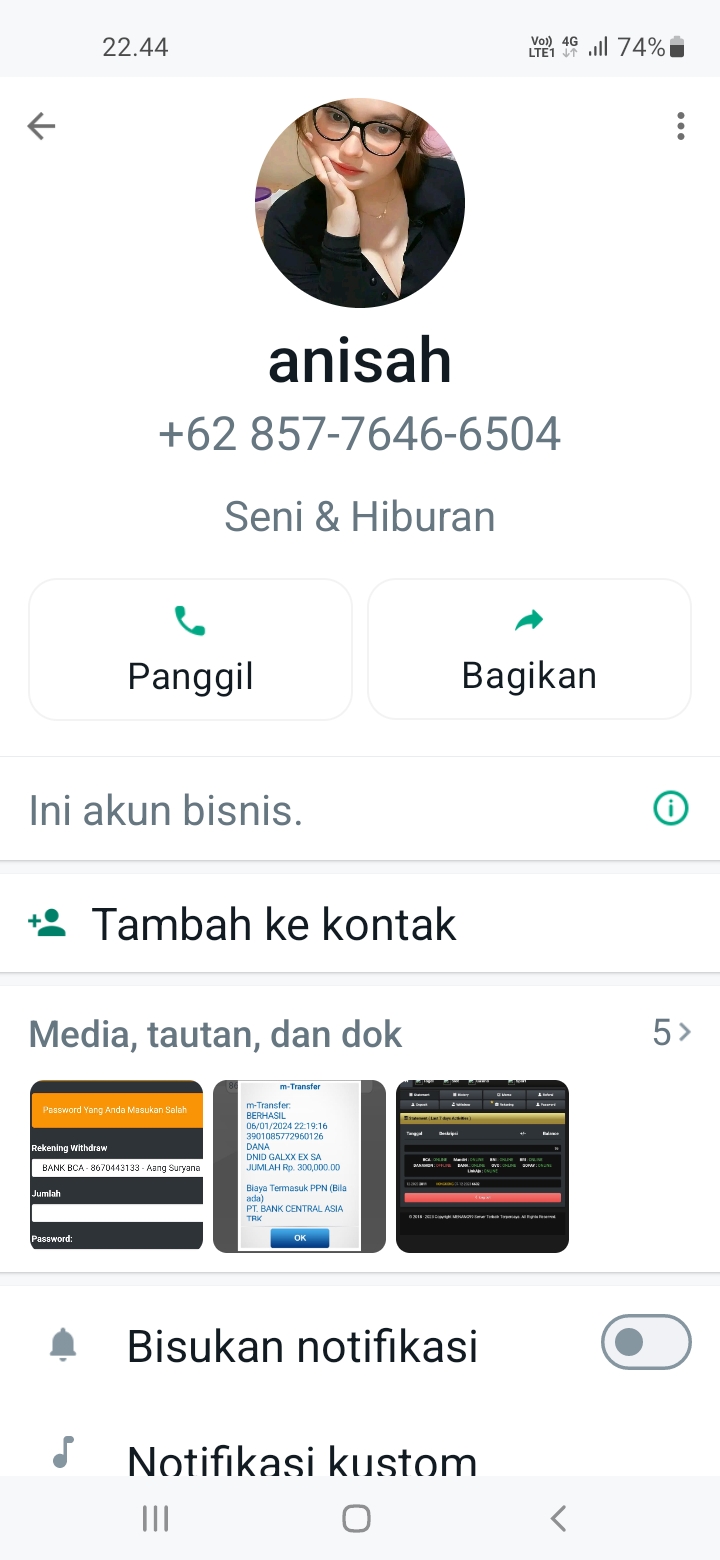Open the dark statement table thumbnail

pos(482,1166)
